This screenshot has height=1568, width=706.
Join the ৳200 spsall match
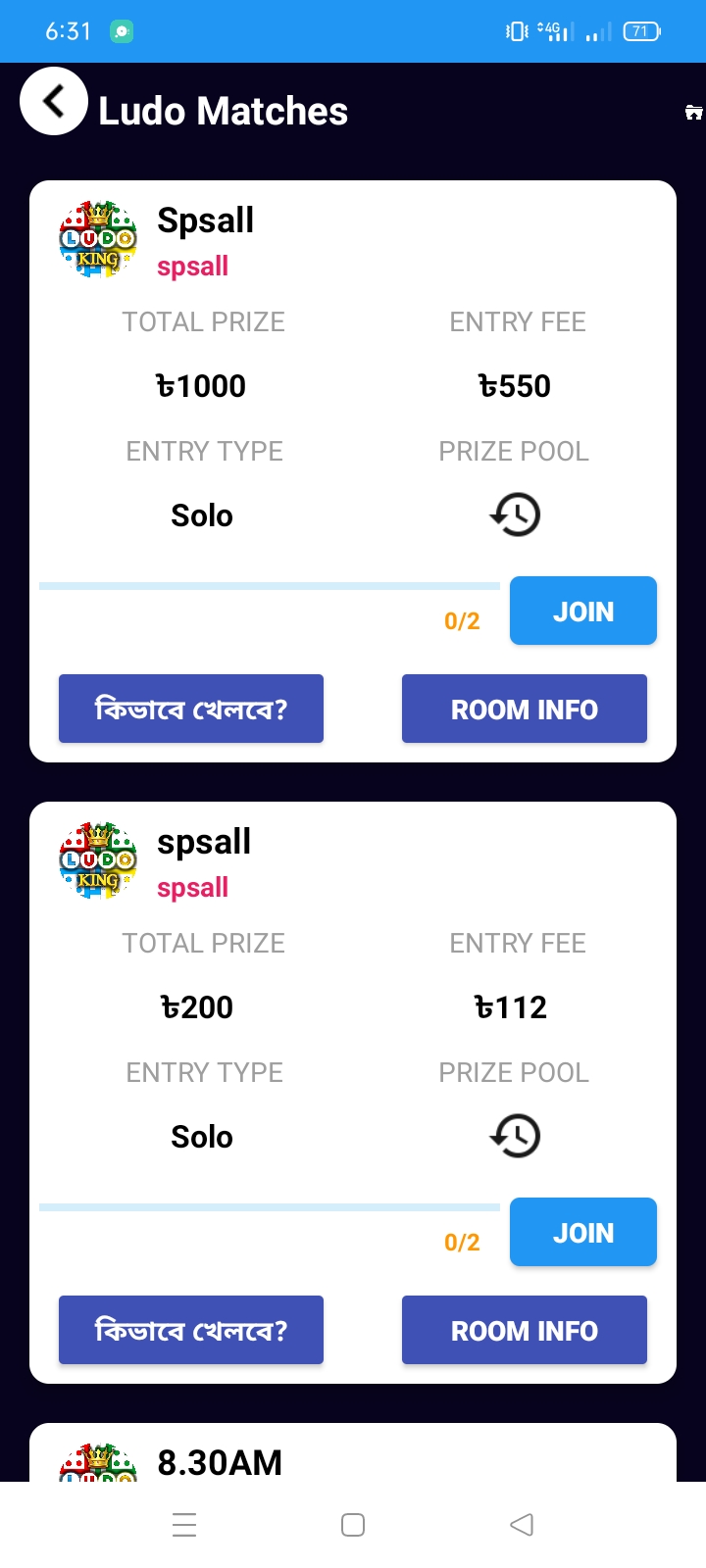click(x=583, y=1232)
